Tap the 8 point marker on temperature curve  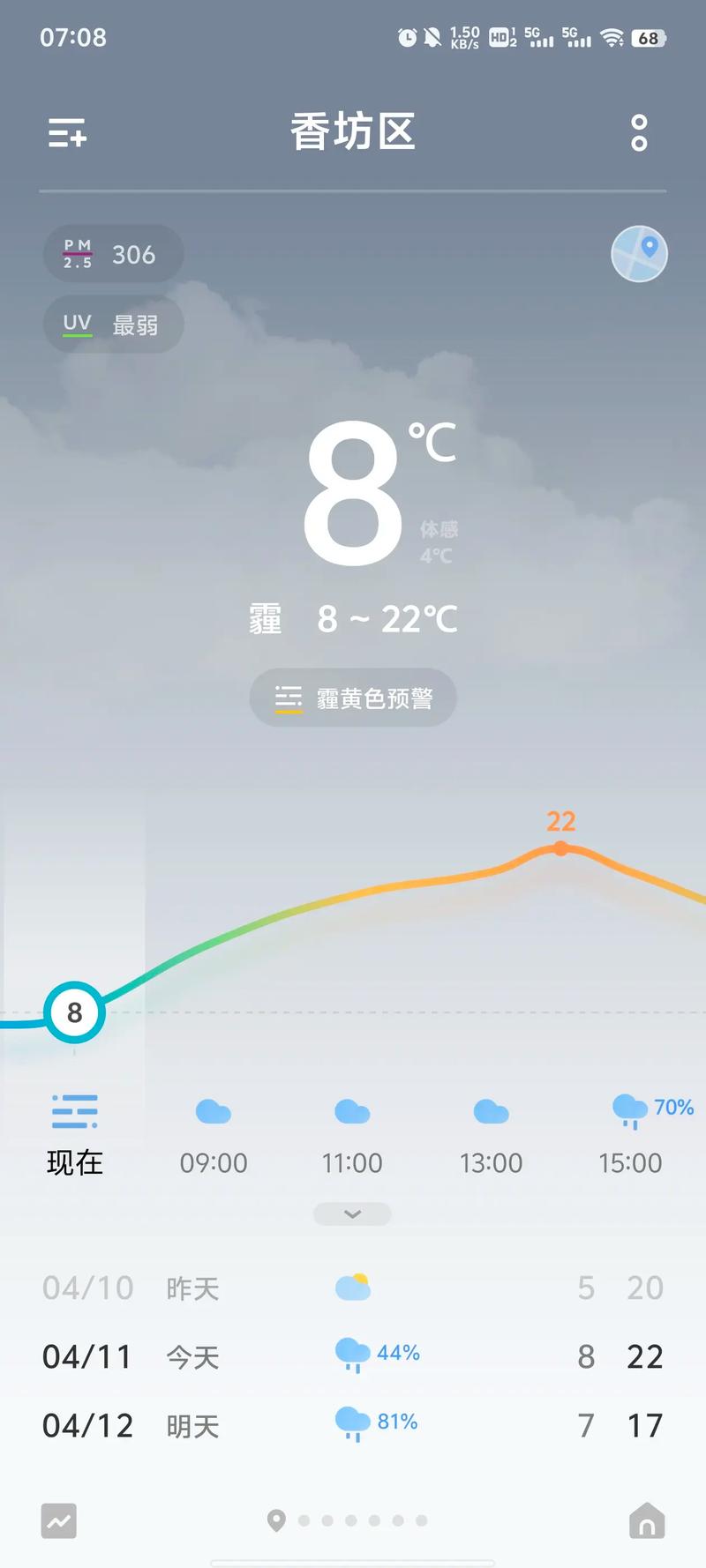tap(74, 1012)
